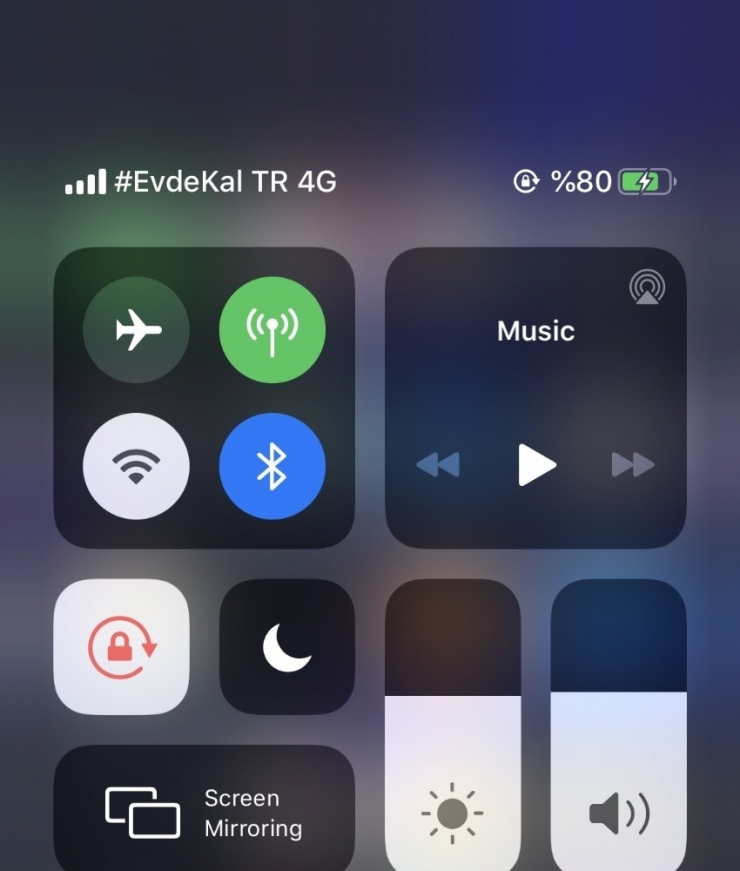The height and width of the screenshot is (871, 740).
Task: Select the brightness sun icon
Action: point(453,811)
